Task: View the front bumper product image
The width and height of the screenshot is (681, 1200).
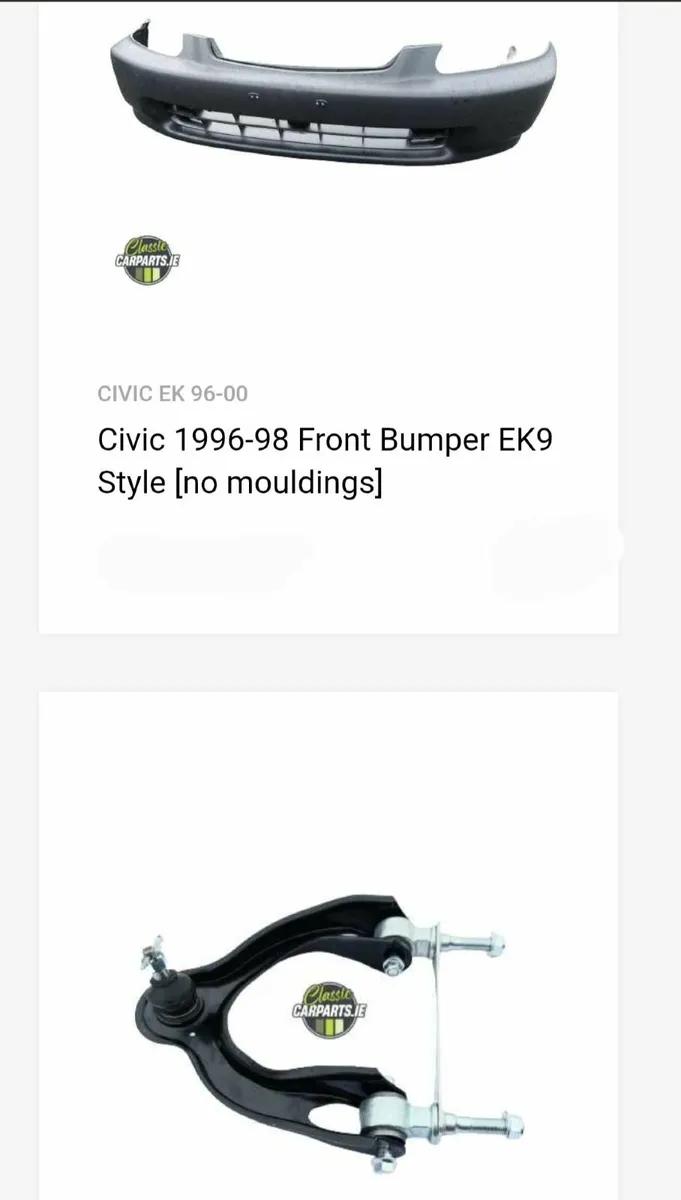Action: (x=334, y=95)
